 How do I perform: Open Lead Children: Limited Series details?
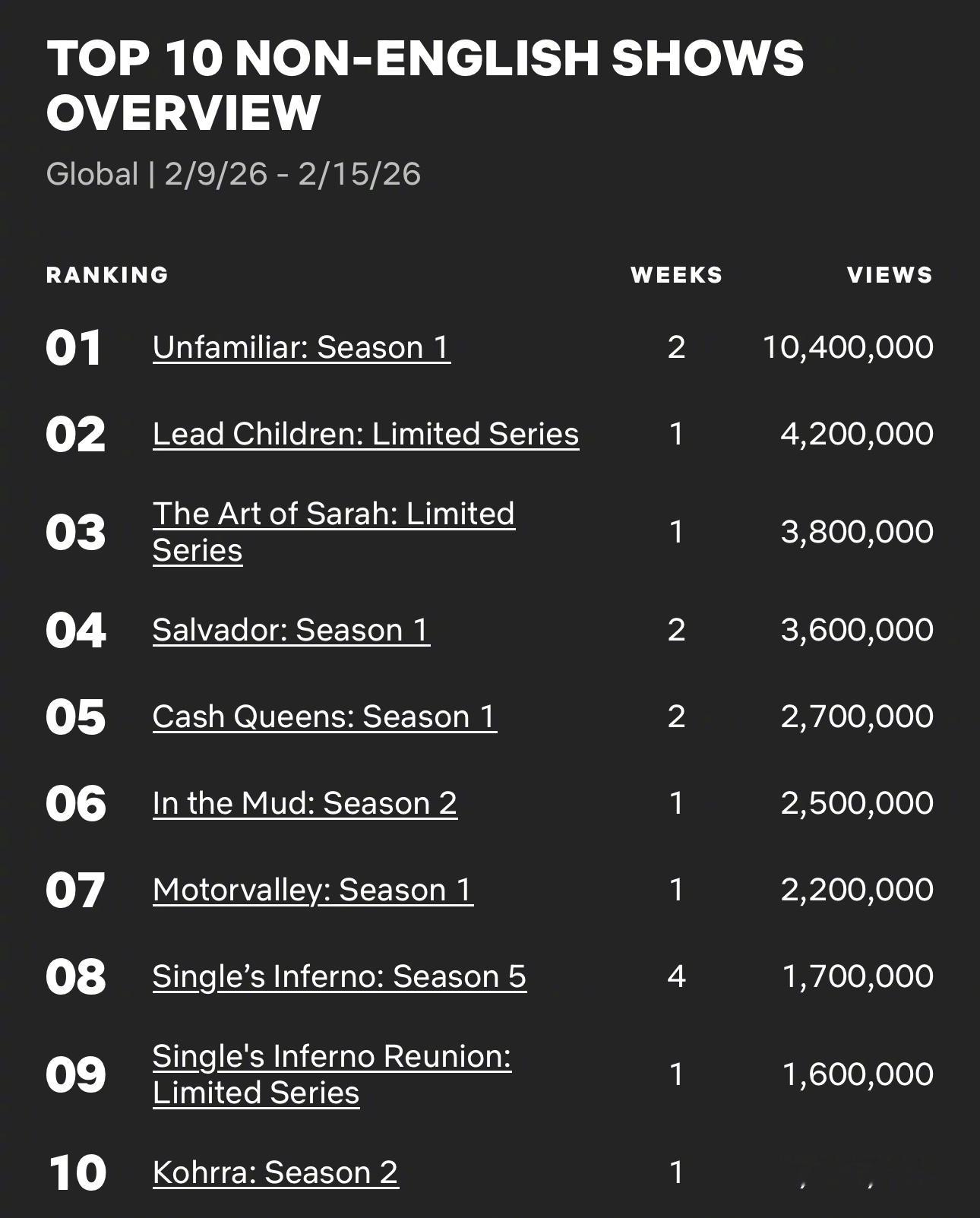(365, 434)
